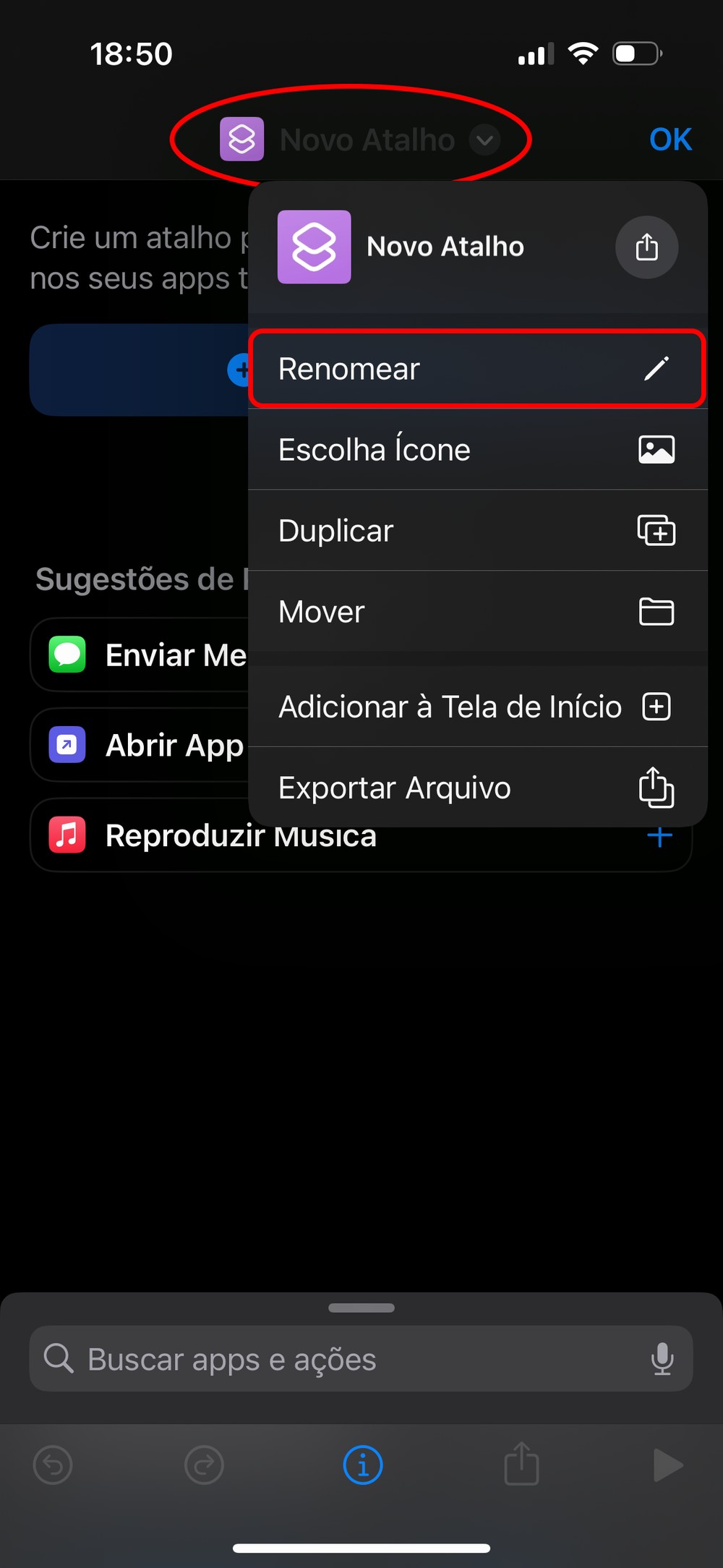The height and width of the screenshot is (1568, 723).
Task: Run the shortcut with play button
Action: (x=667, y=1466)
